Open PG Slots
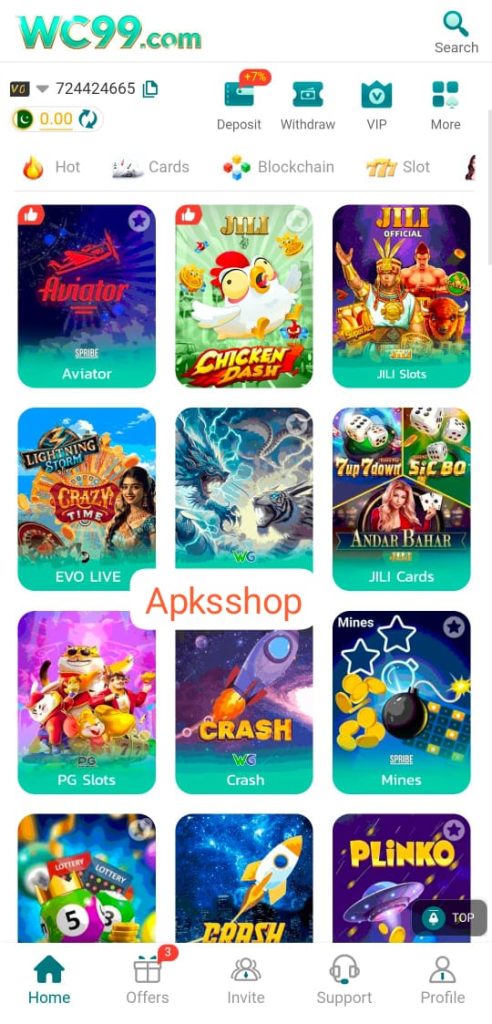This screenshot has width=492, height=1024. [x=86, y=702]
